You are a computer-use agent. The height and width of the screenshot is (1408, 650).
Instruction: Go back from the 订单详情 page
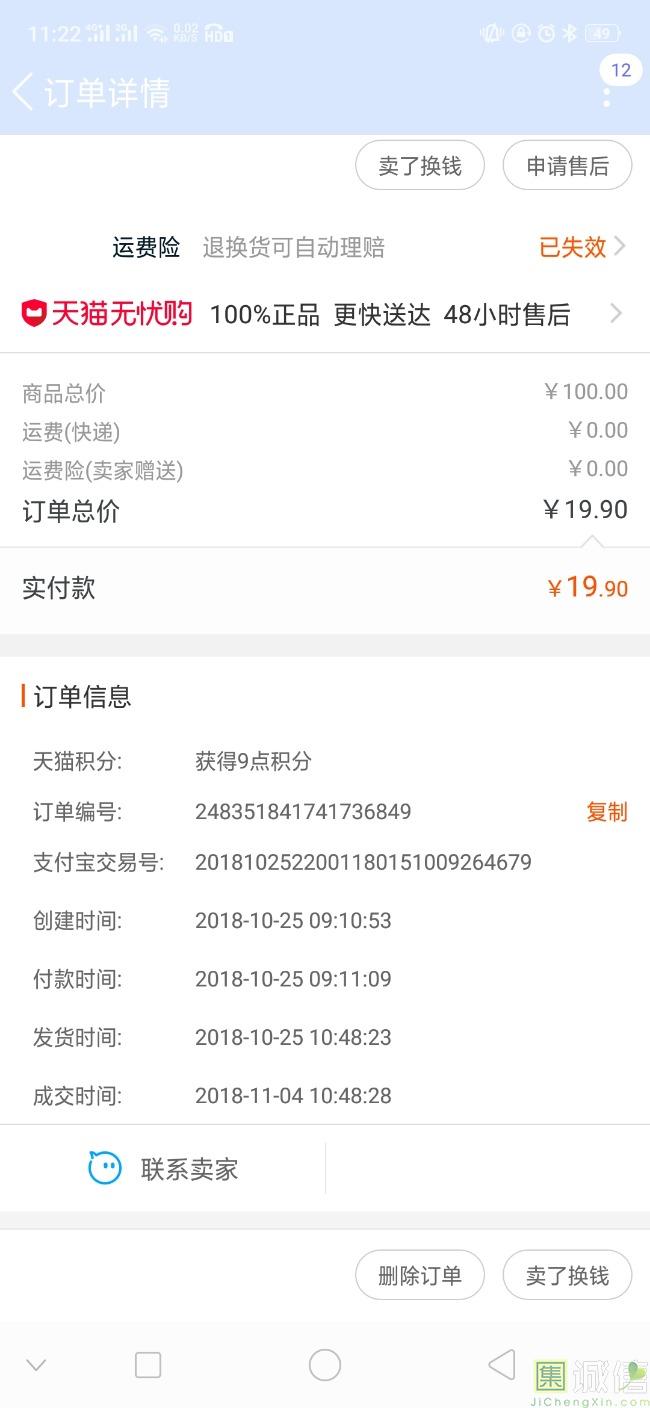pyautogui.click(x=23, y=92)
